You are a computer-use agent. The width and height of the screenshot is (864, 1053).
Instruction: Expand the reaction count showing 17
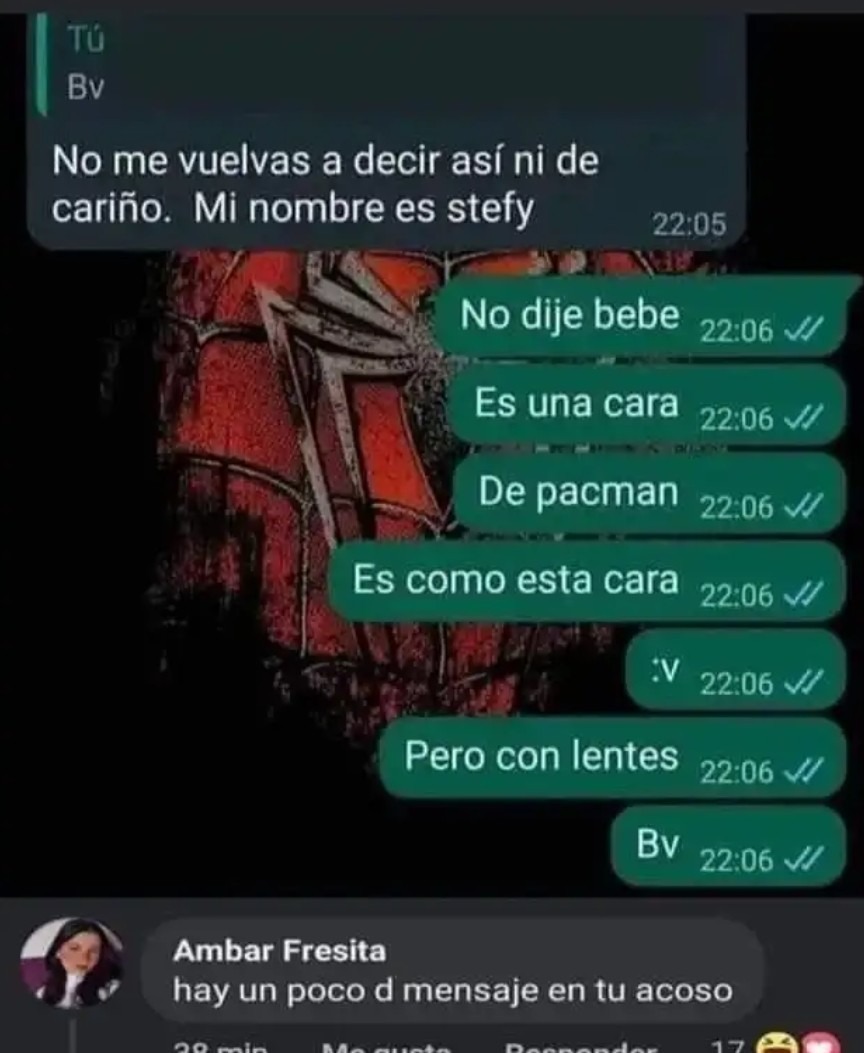point(730,1043)
